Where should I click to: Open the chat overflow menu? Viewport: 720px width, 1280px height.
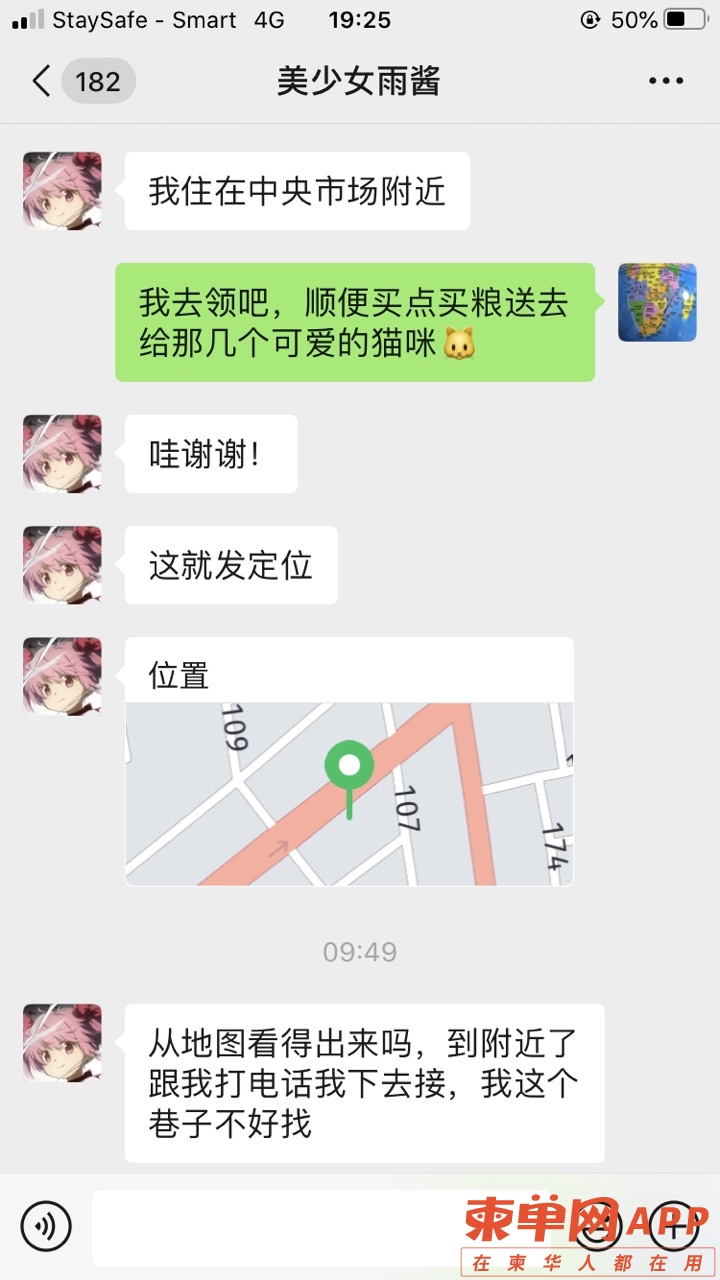(x=666, y=81)
